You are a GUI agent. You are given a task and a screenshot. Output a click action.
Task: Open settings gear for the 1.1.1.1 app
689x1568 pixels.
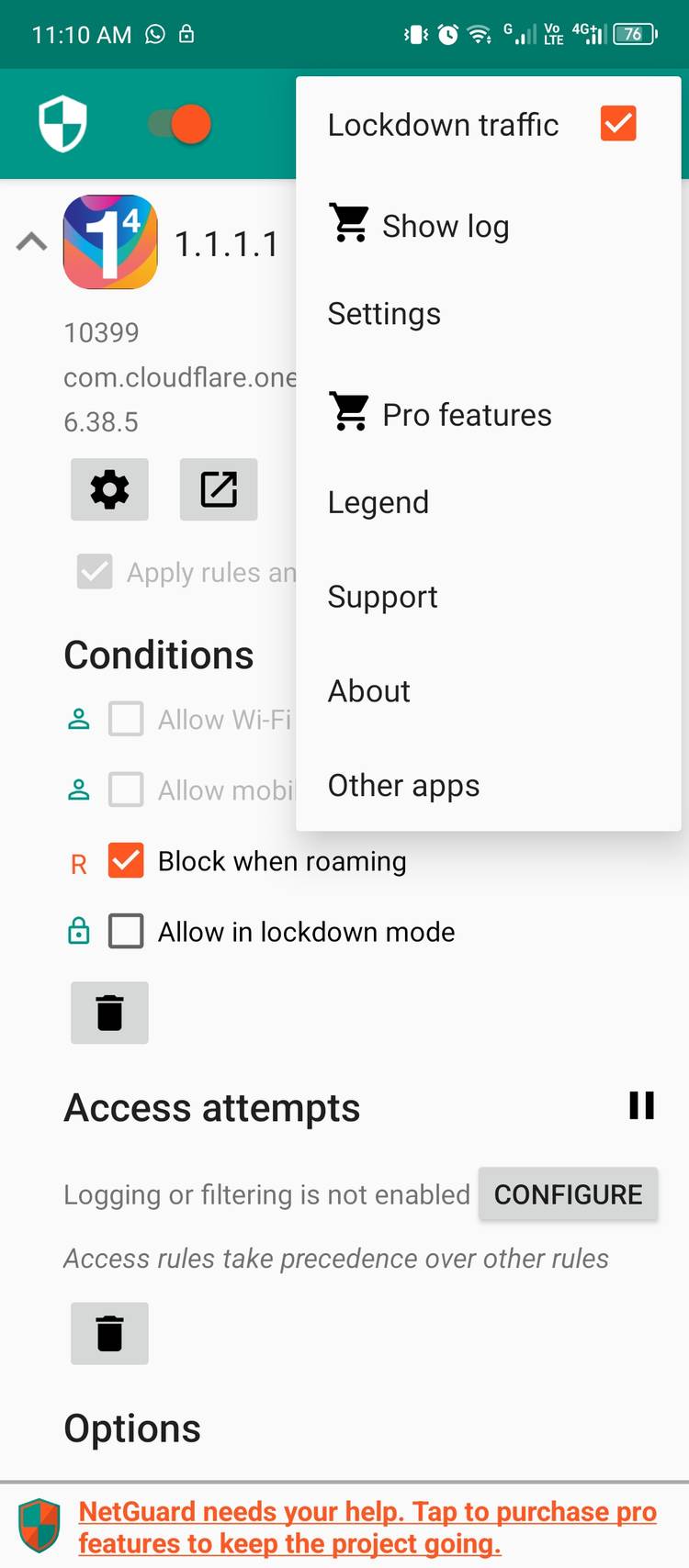(109, 489)
